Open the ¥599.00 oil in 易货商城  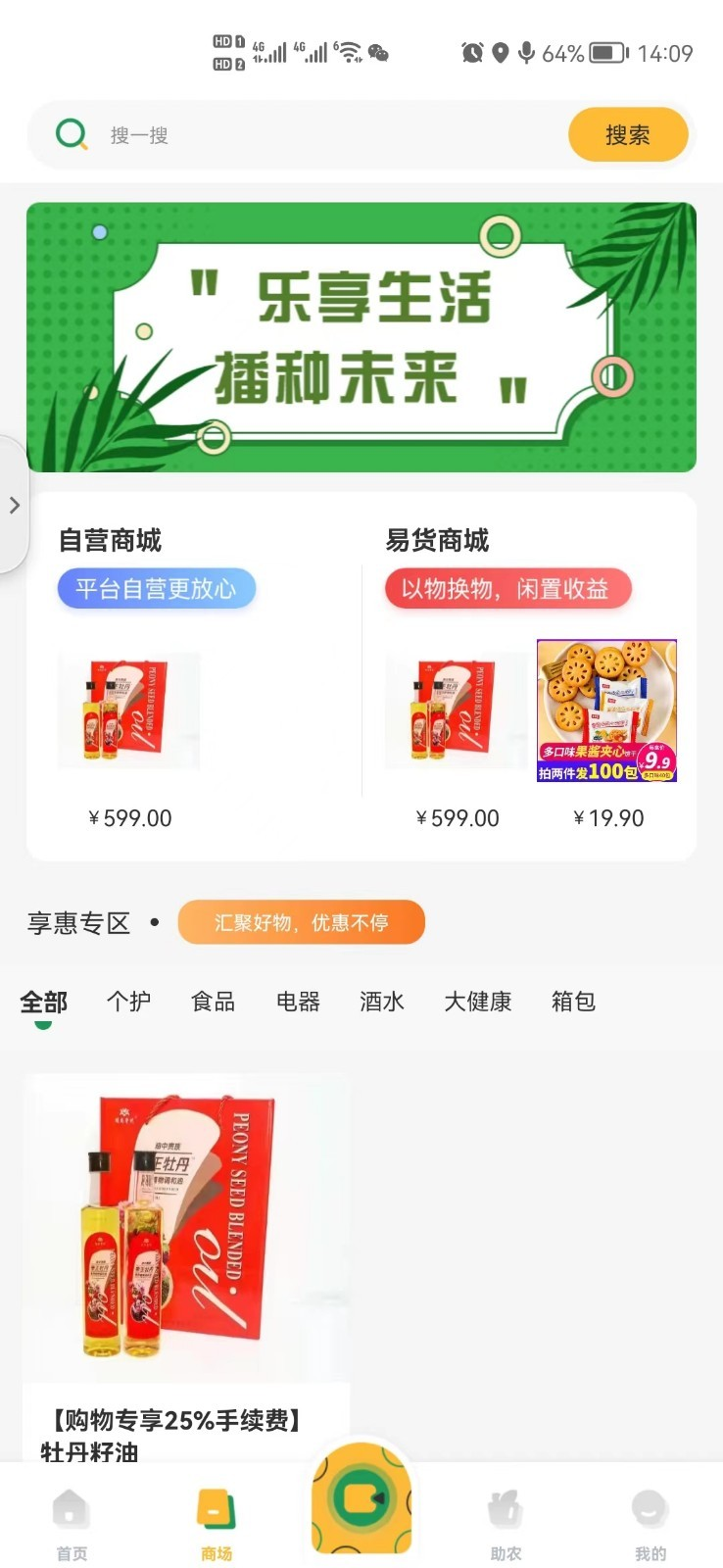tap(457, 710)
